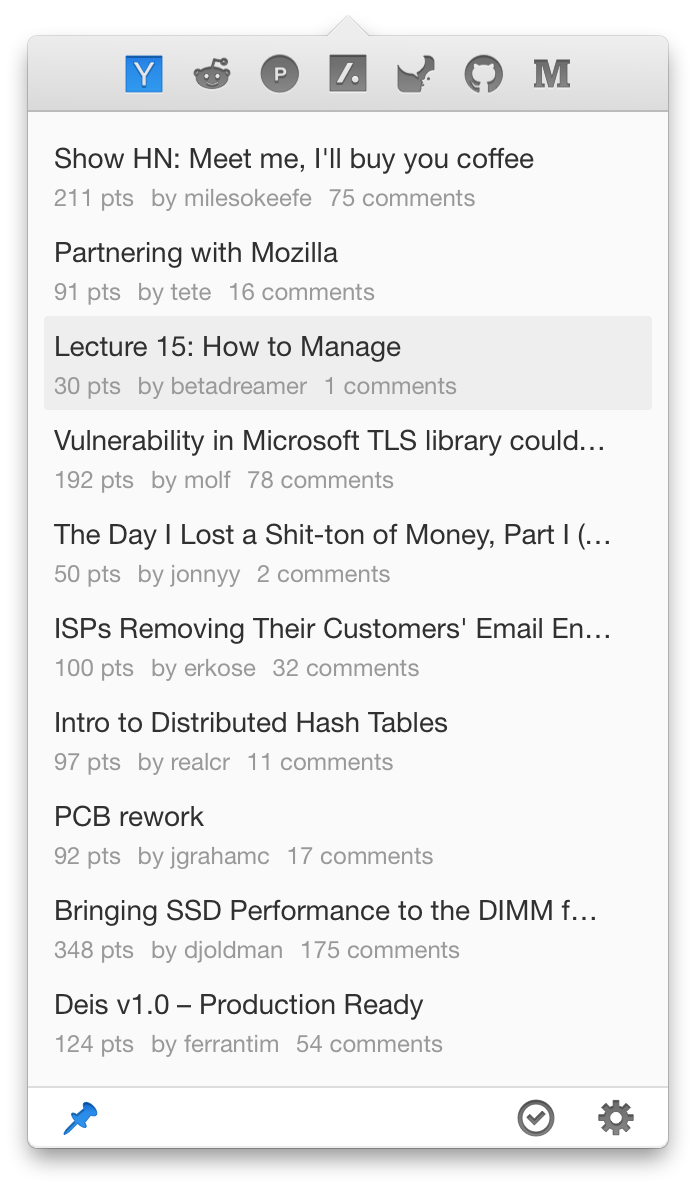The width and height of the screenshot is (696, 1188).
Task: Open 'Intro to Distributed Hash Tables'
Action: pos(250,723)
